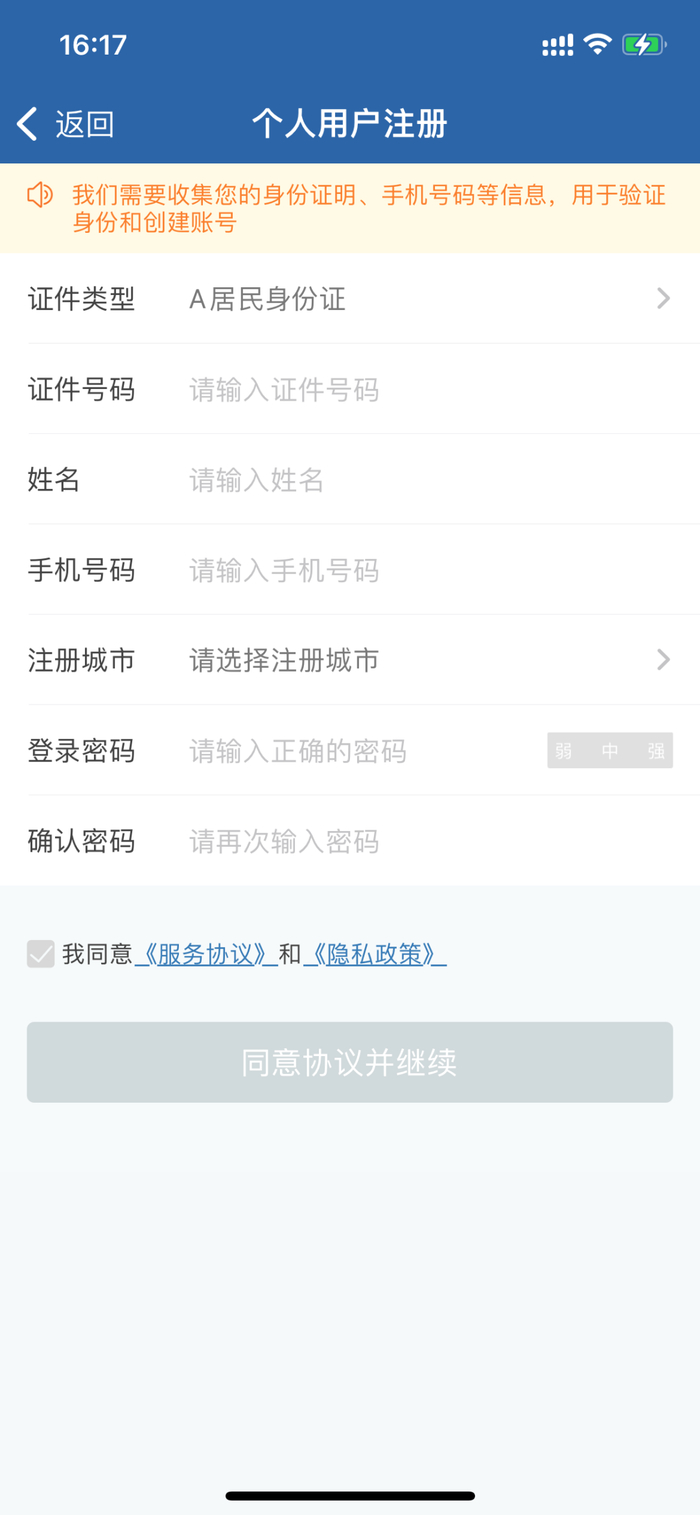700x1515 pixels.
Task: Tap the 姓名 input field
Action: coord(420,480)
